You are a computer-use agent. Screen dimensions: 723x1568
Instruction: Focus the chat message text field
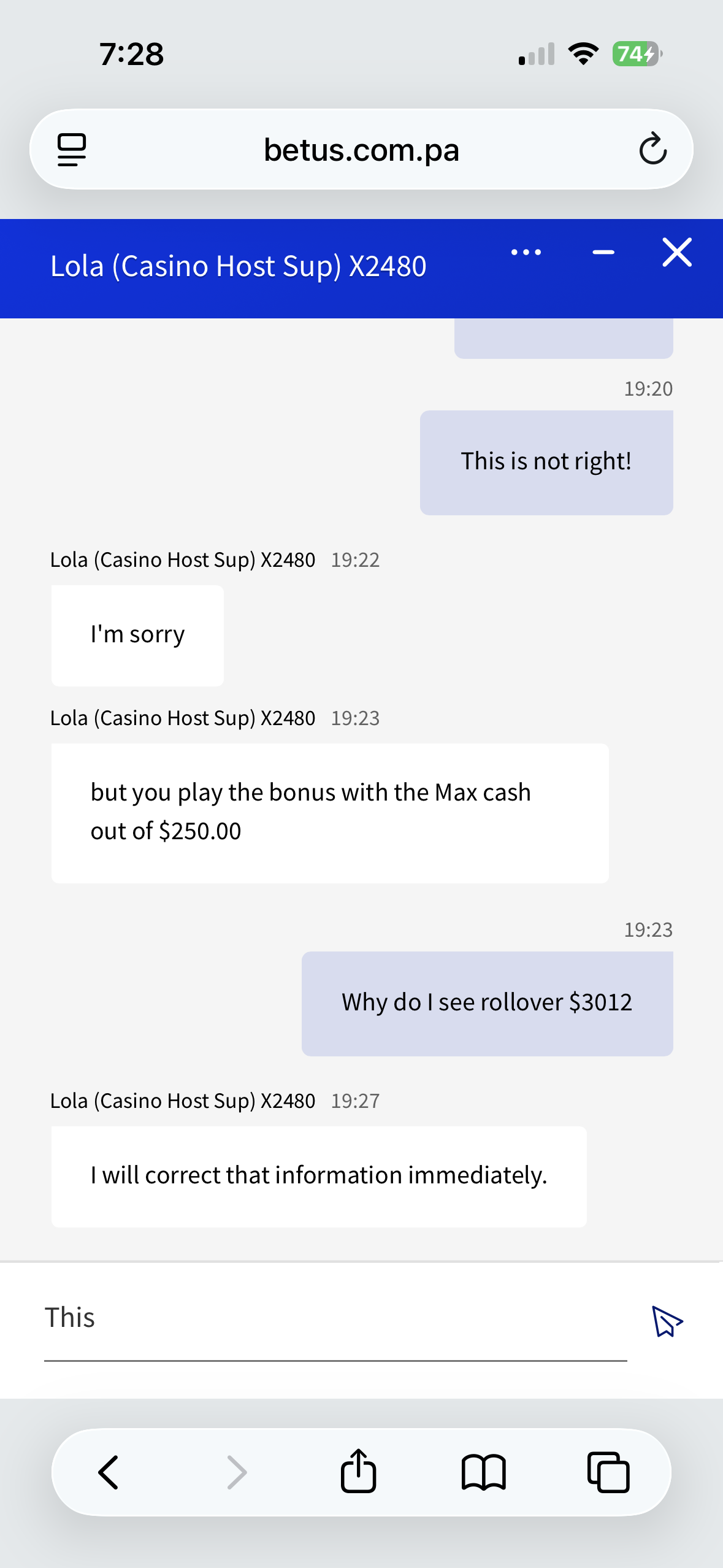[335, 1319]
